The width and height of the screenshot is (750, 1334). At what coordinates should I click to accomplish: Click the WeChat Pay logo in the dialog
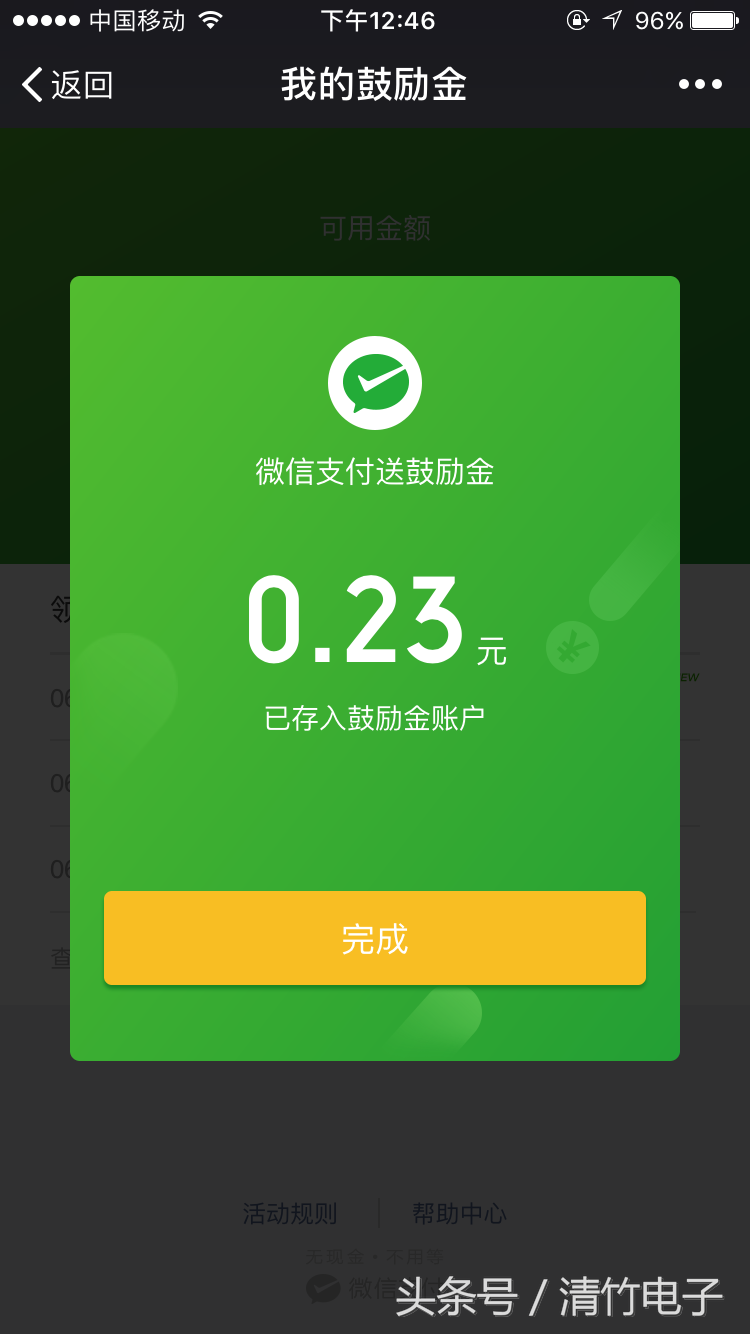pos(375,382)
